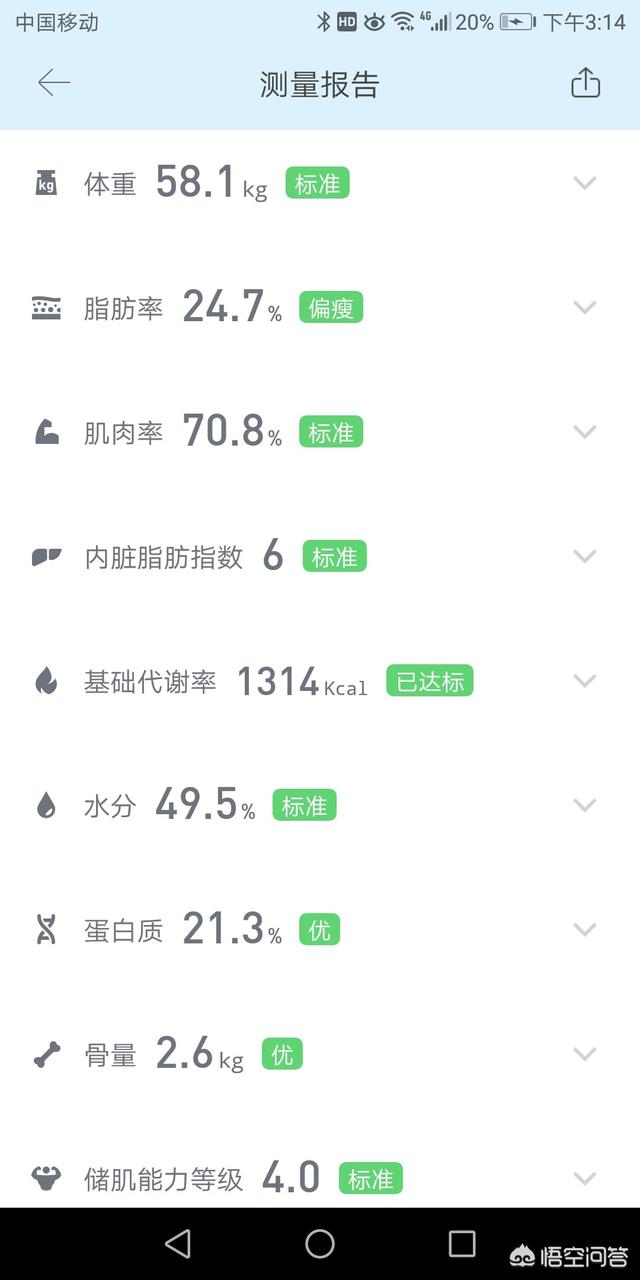Viewport: 640px width, 1280px height.
Task: Expand the 脂肪率 row details
Action: click(x=585, y=307)
